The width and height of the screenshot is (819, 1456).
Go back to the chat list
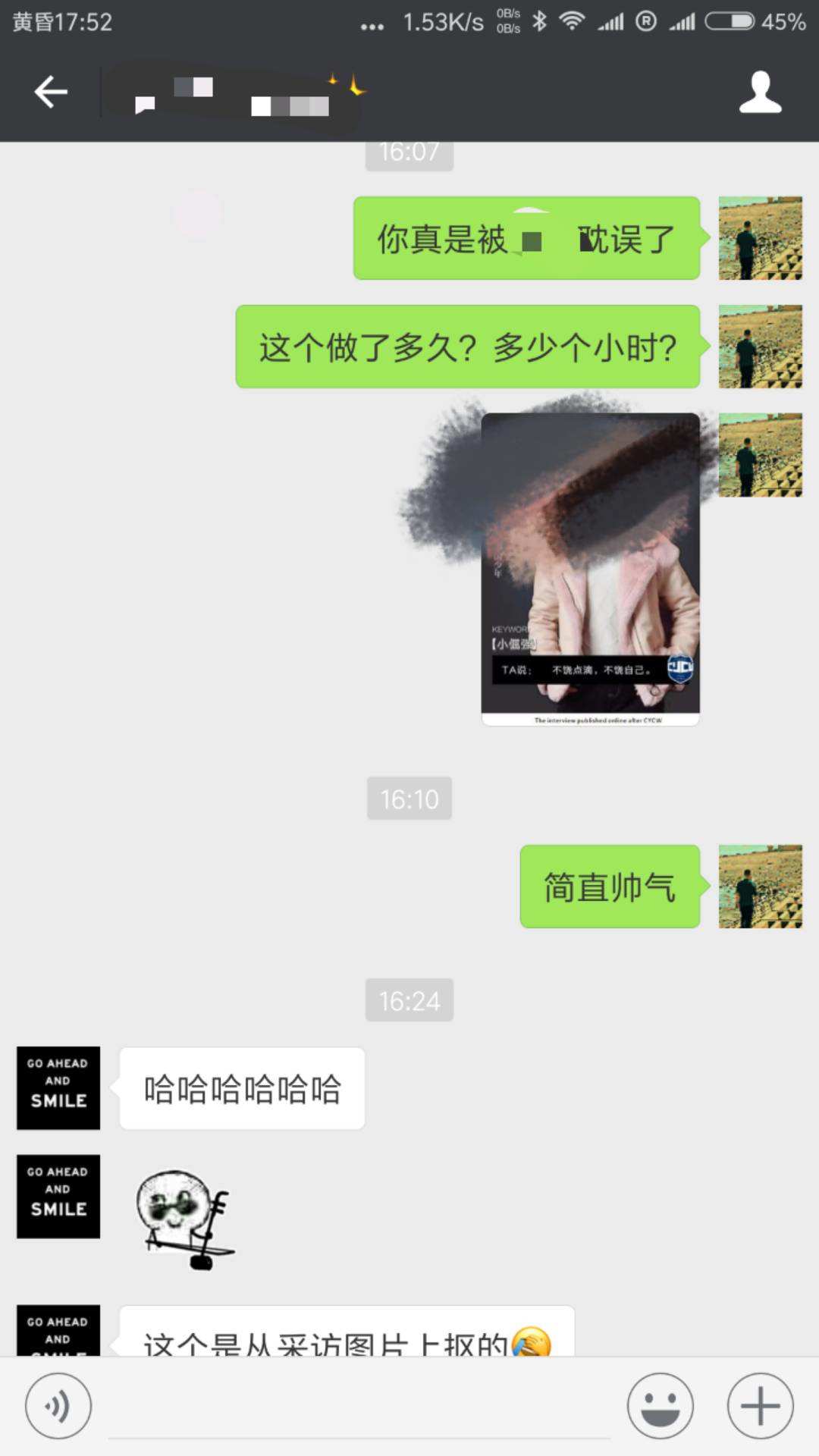point(51,93)
